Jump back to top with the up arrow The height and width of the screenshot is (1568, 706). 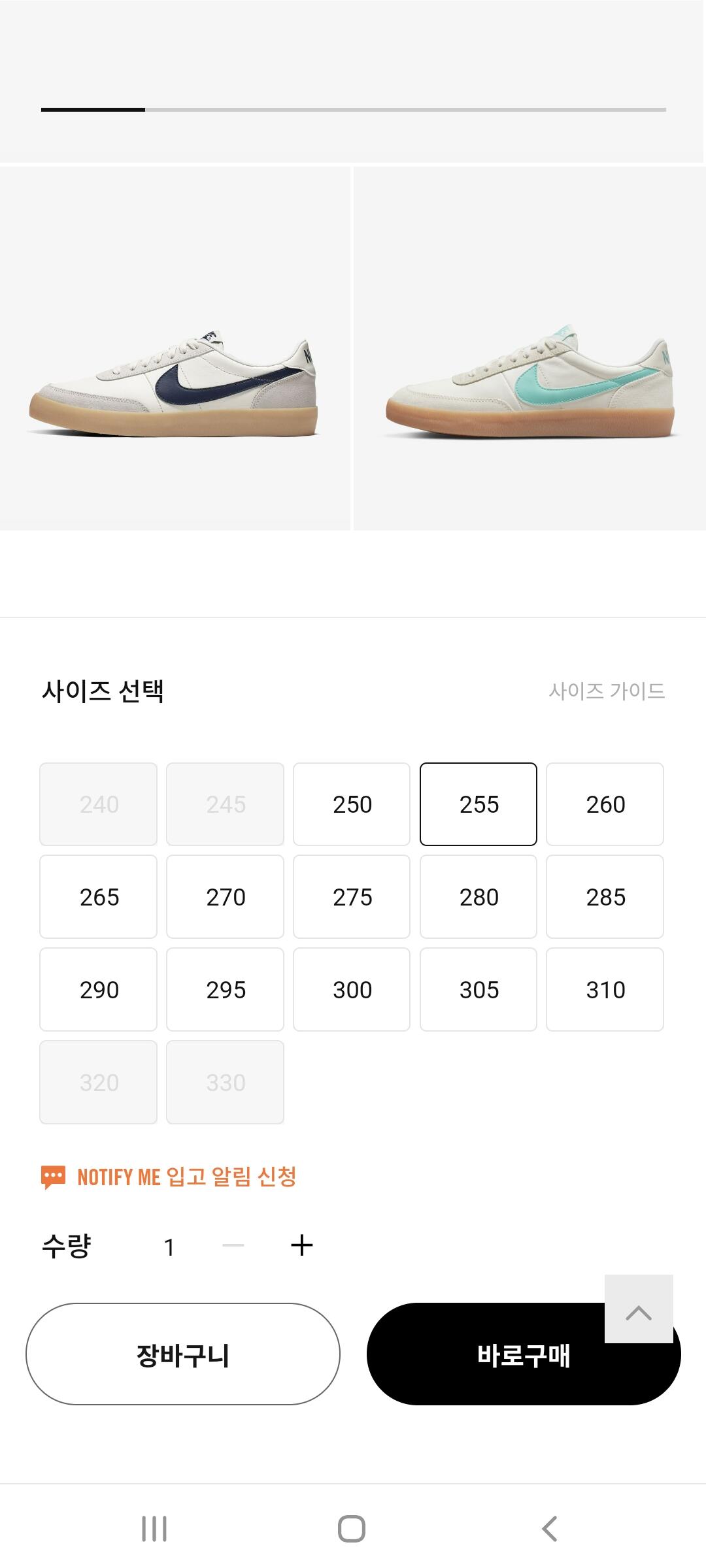click(639, 1309)
